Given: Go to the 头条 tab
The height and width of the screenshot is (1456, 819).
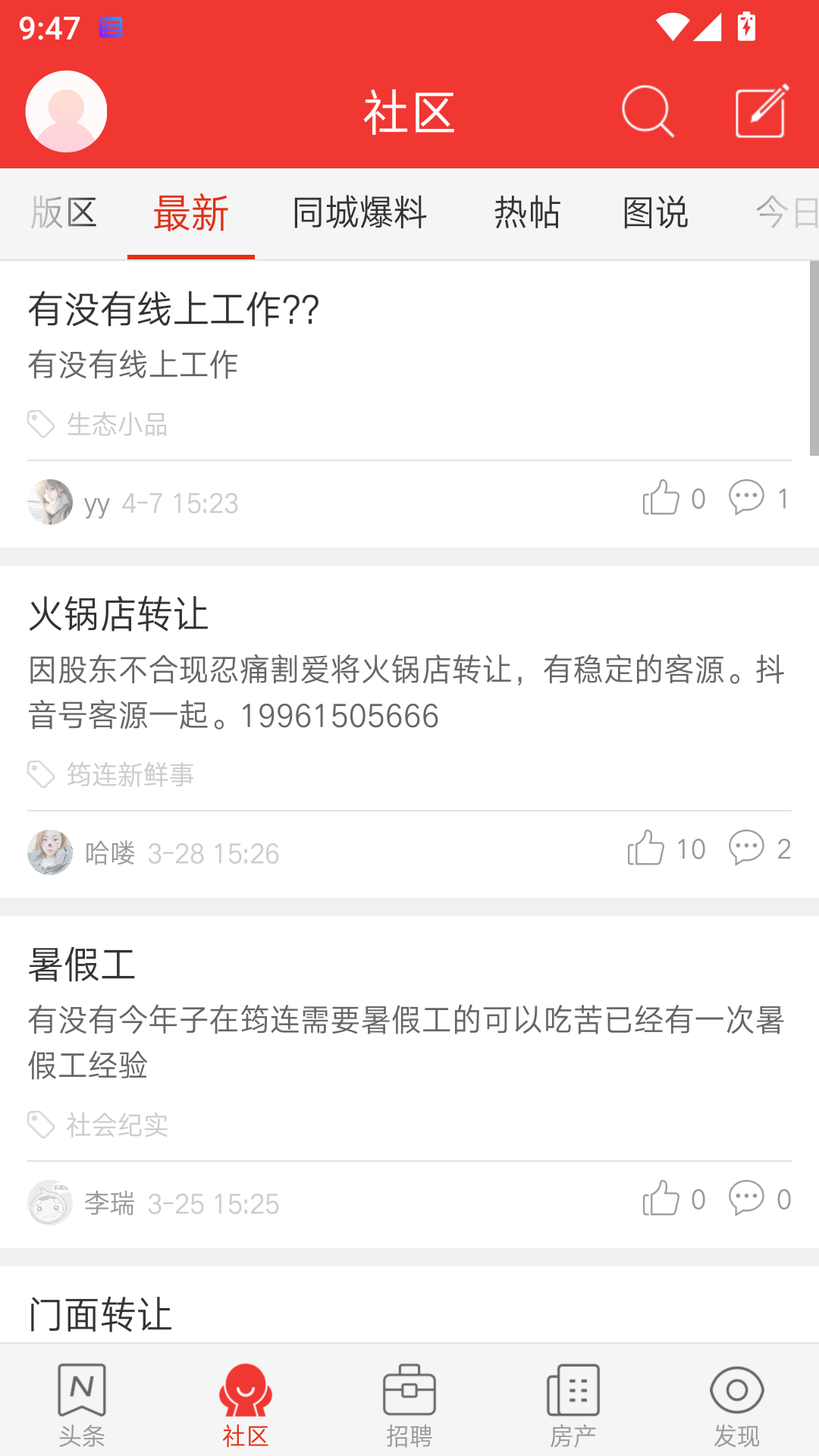Looking at the screenshot, I should tap(82, 1403).
